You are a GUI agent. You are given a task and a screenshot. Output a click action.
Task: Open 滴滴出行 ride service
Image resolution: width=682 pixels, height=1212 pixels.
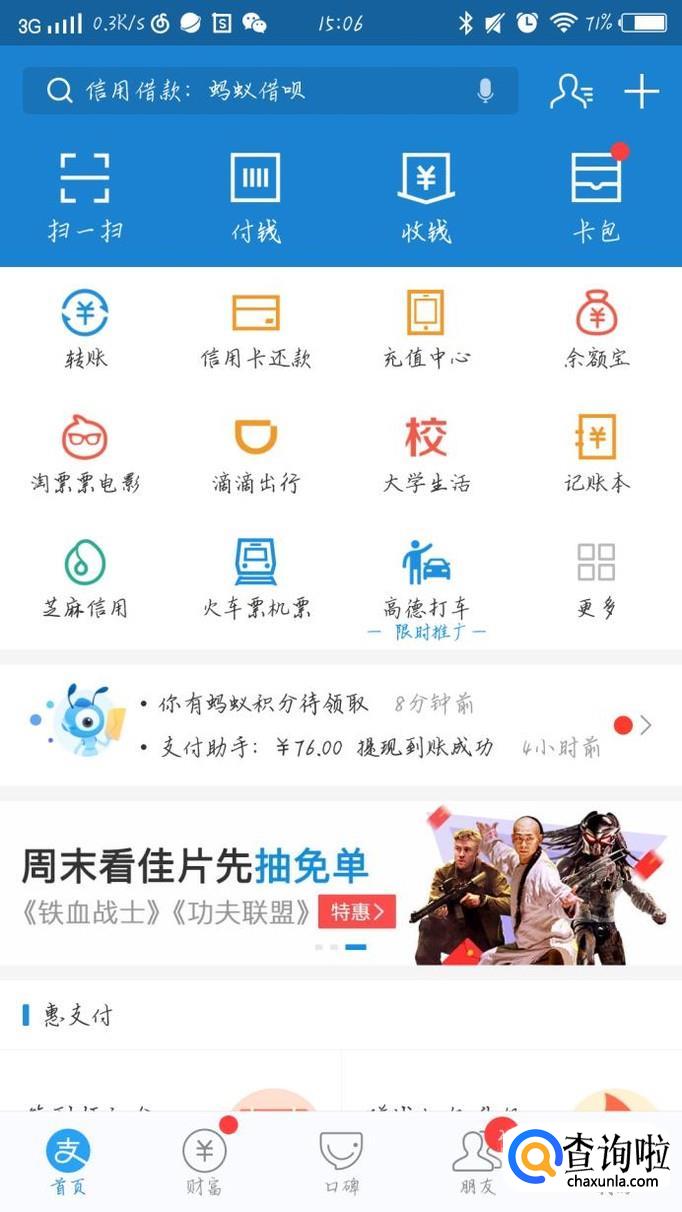[x=255, y=454]
